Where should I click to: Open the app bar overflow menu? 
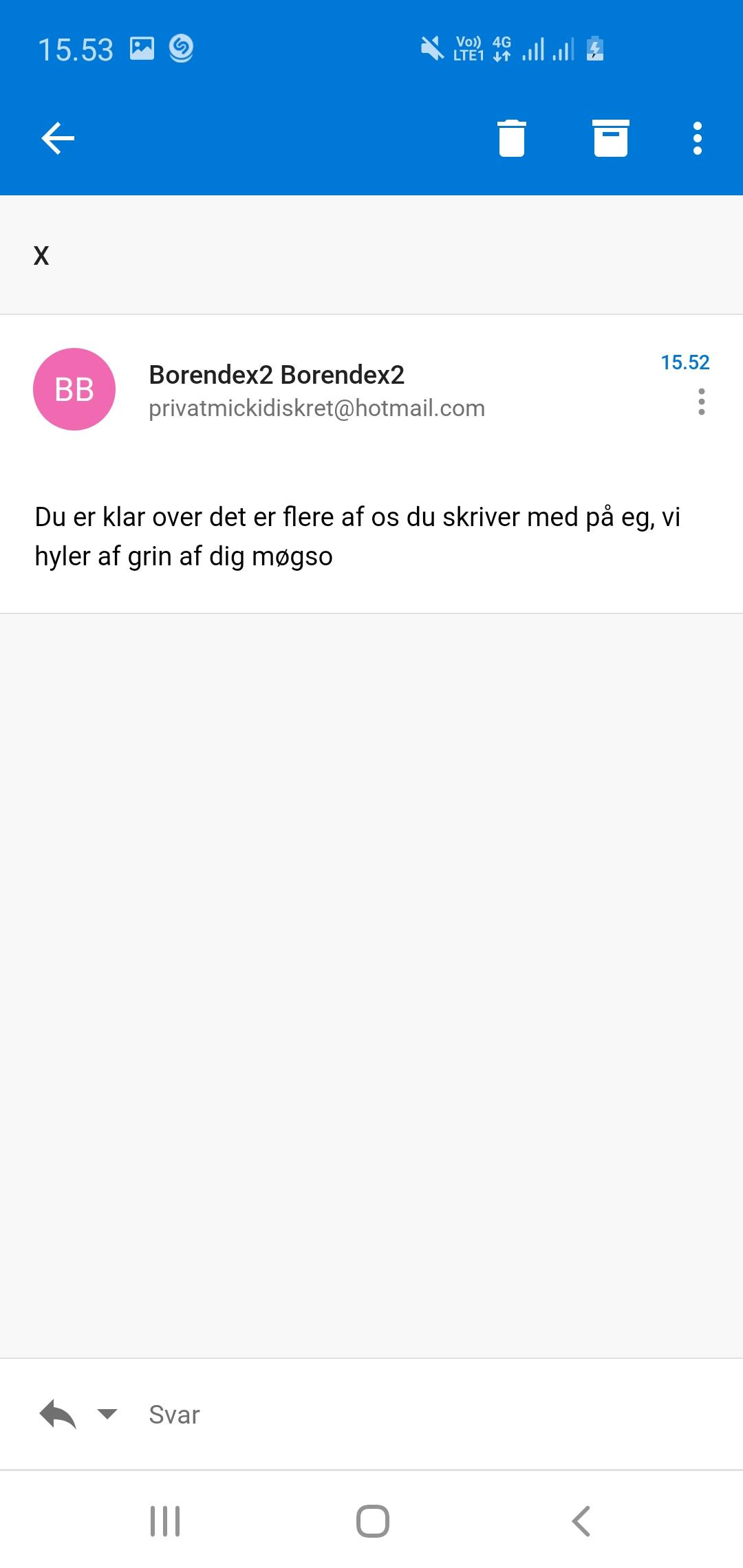[698, 138]
